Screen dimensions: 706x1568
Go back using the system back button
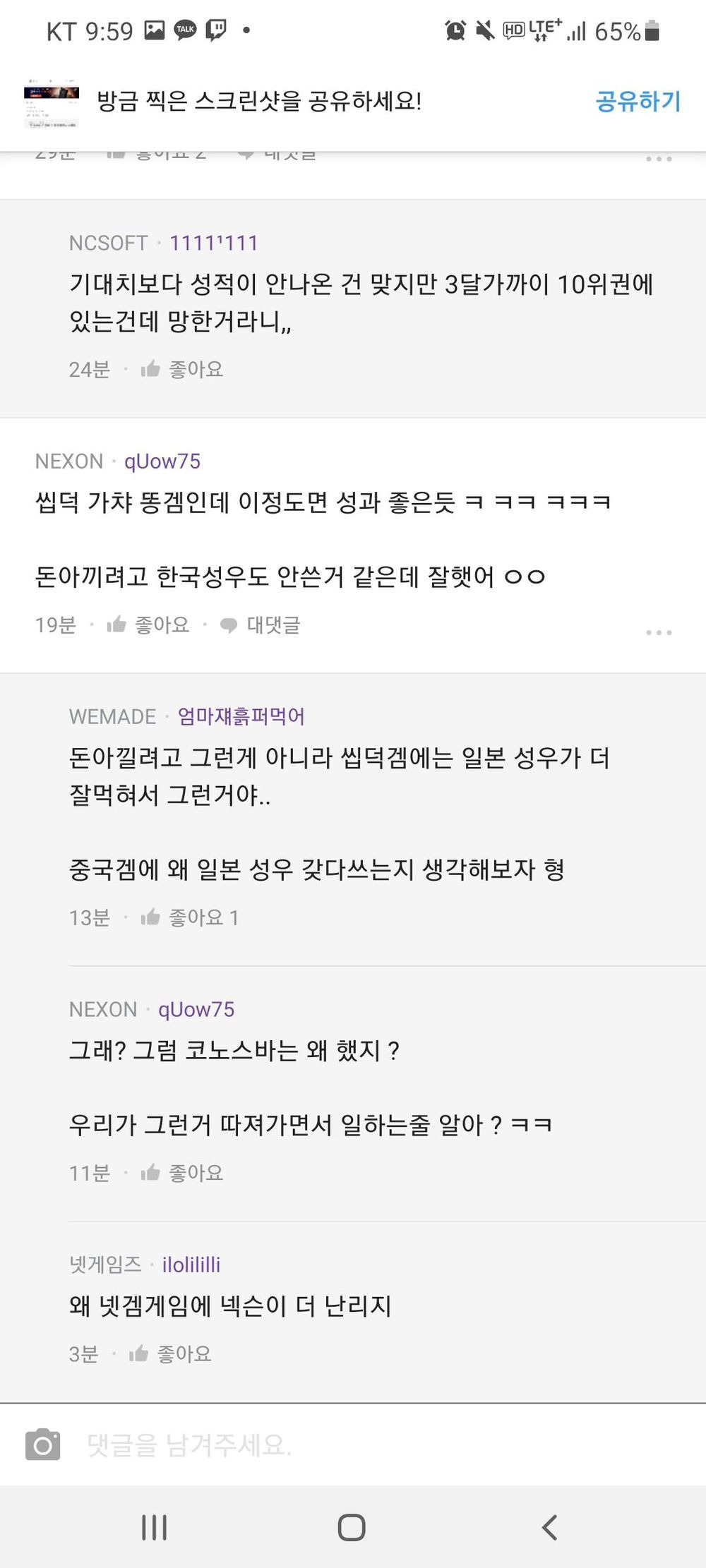(549, 1527)
